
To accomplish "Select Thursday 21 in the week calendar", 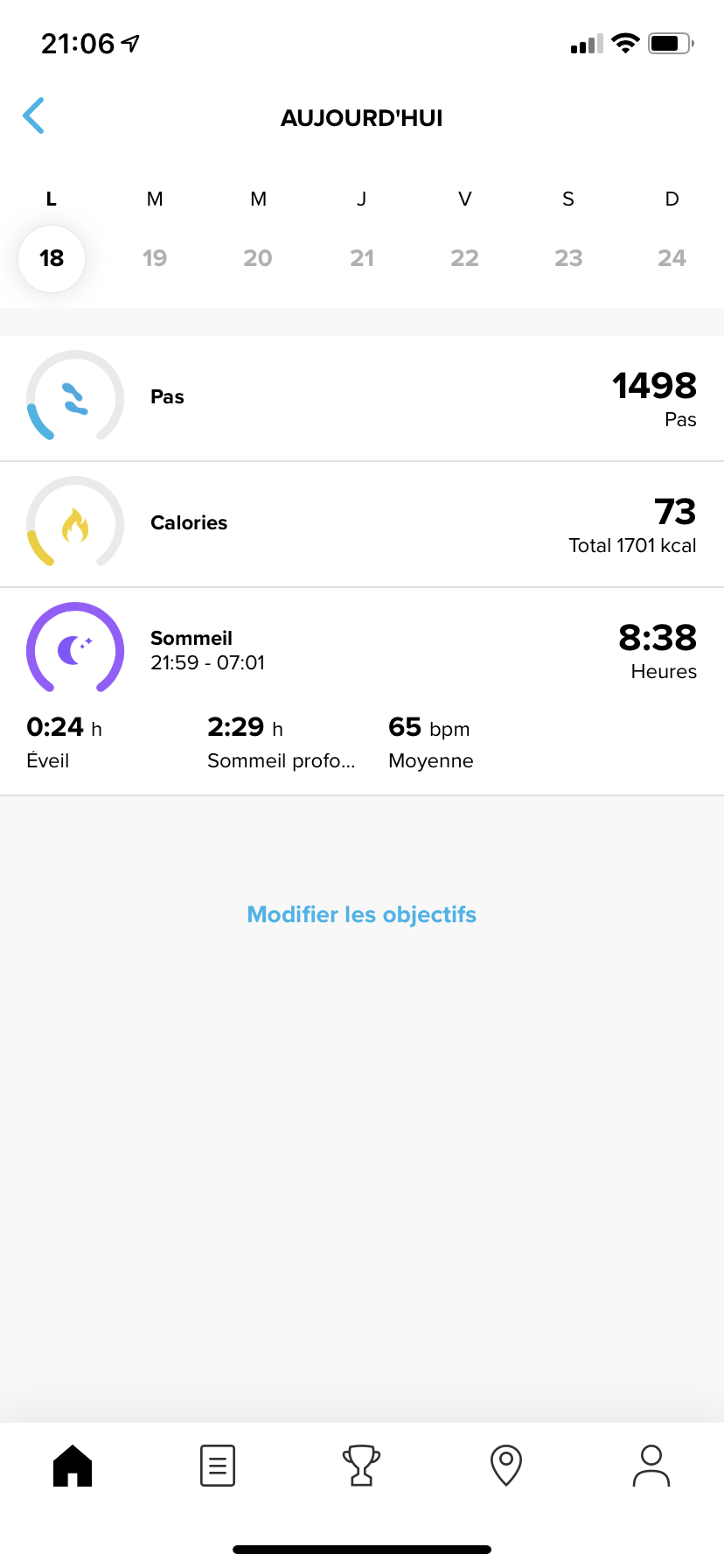I will [x=362, y=258].
